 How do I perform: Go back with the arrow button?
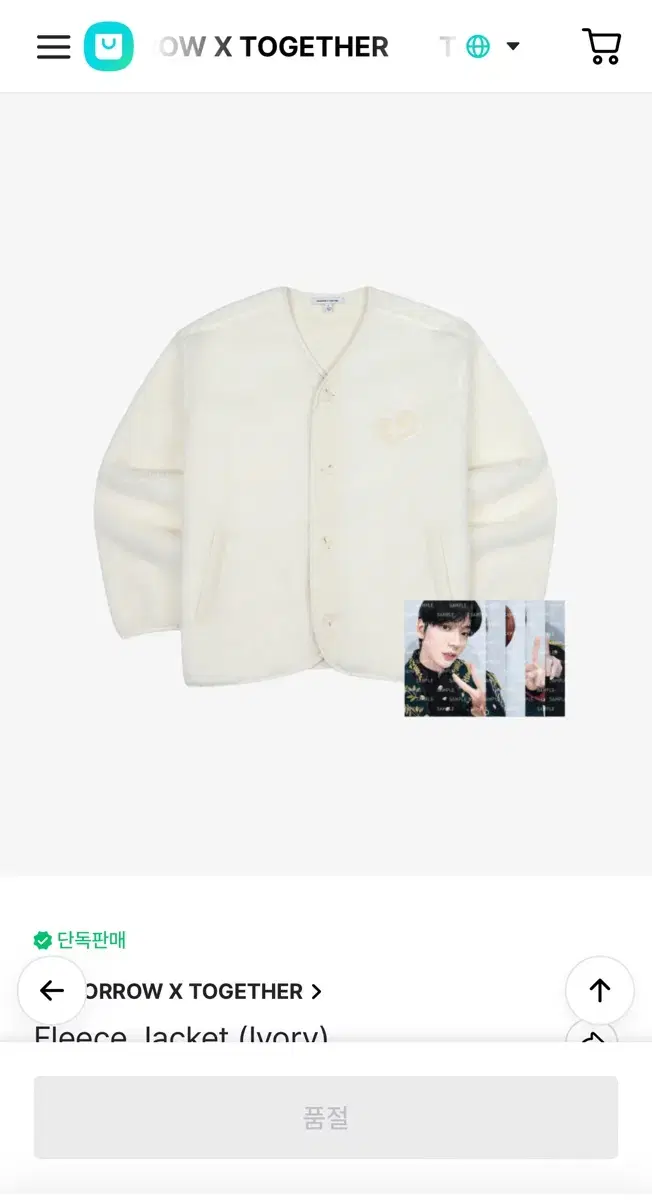[52, 990]
